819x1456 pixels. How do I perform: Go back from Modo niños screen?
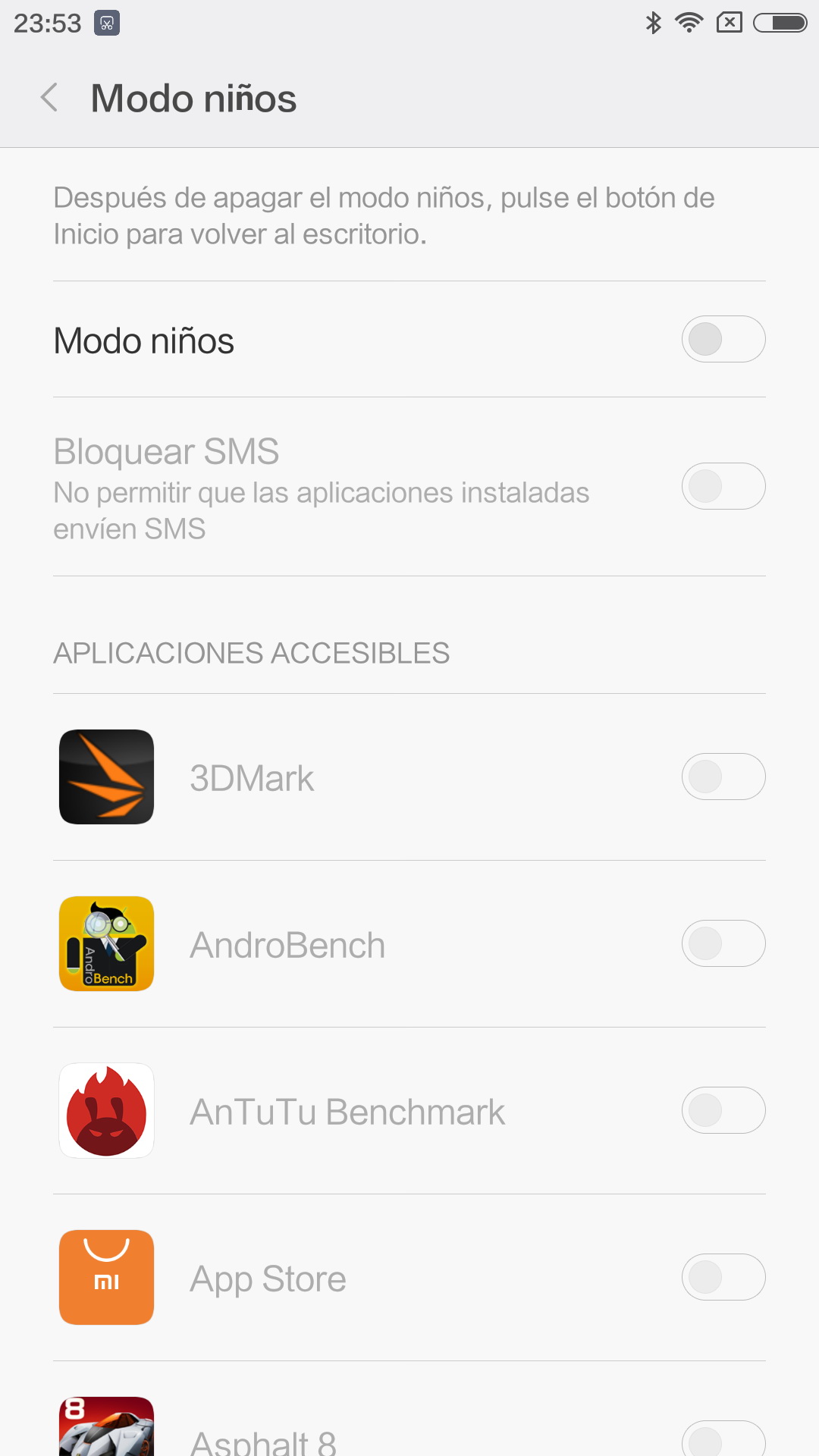[x=50, y=98]
